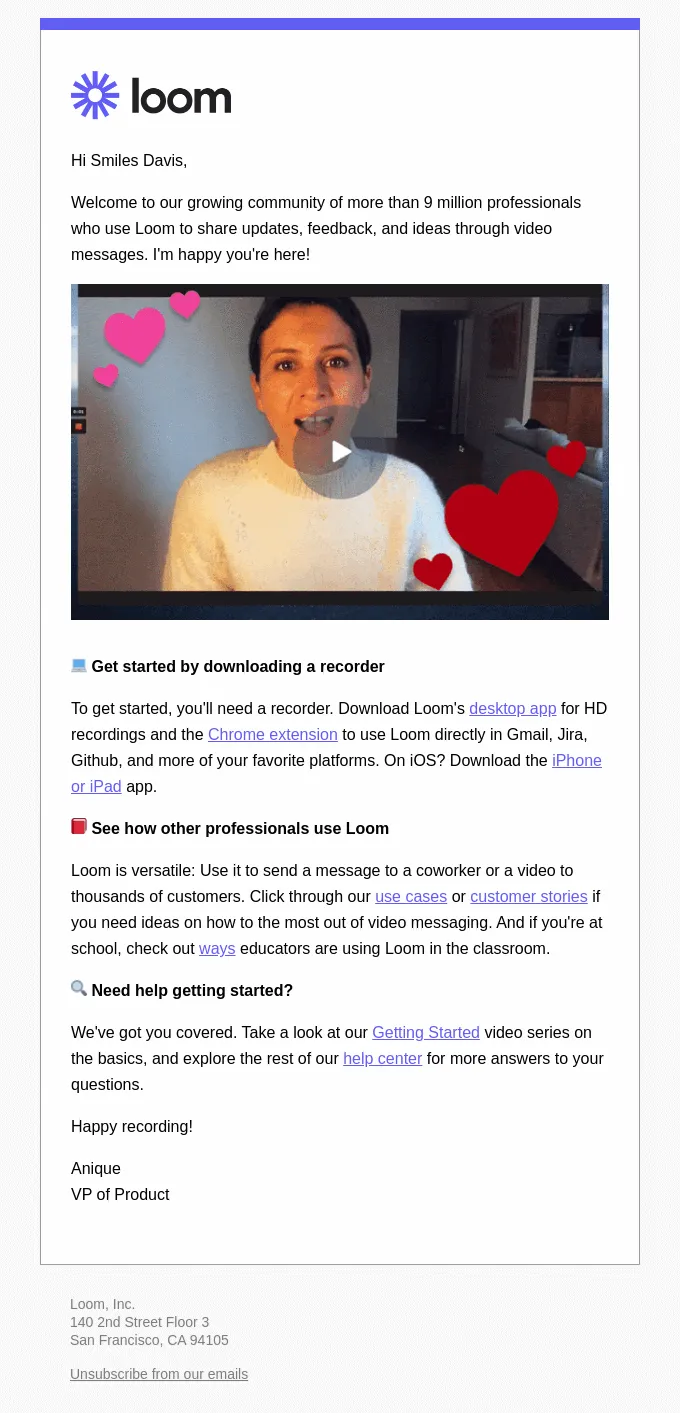
Task: Open the desktop app link
Action: pos(513,708)
